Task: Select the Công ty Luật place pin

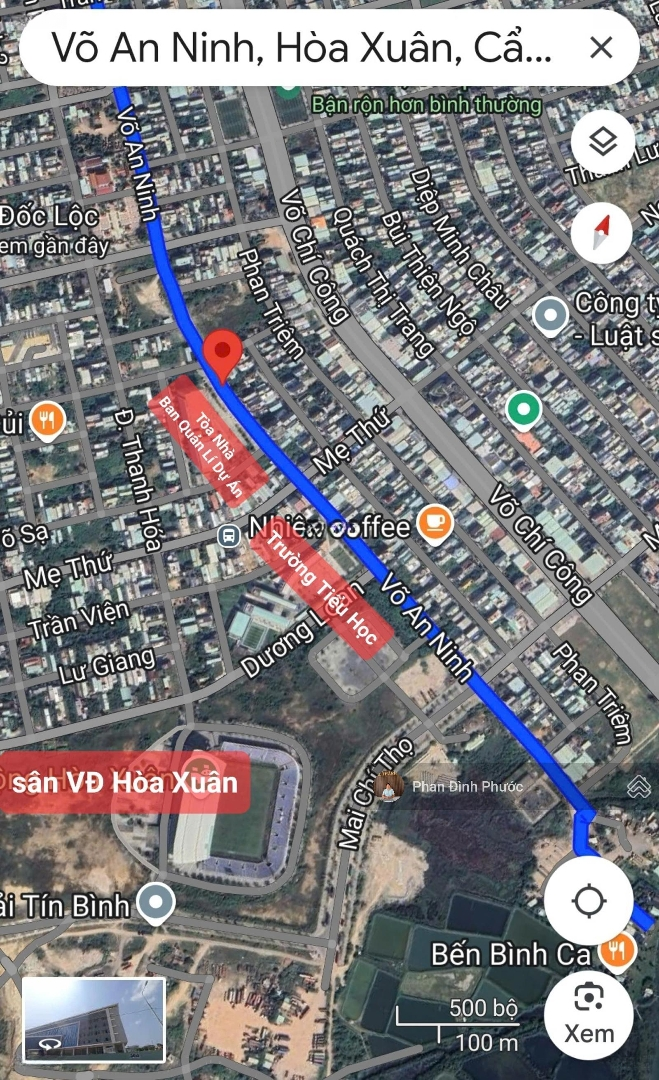Action: [x=550, y=316]
